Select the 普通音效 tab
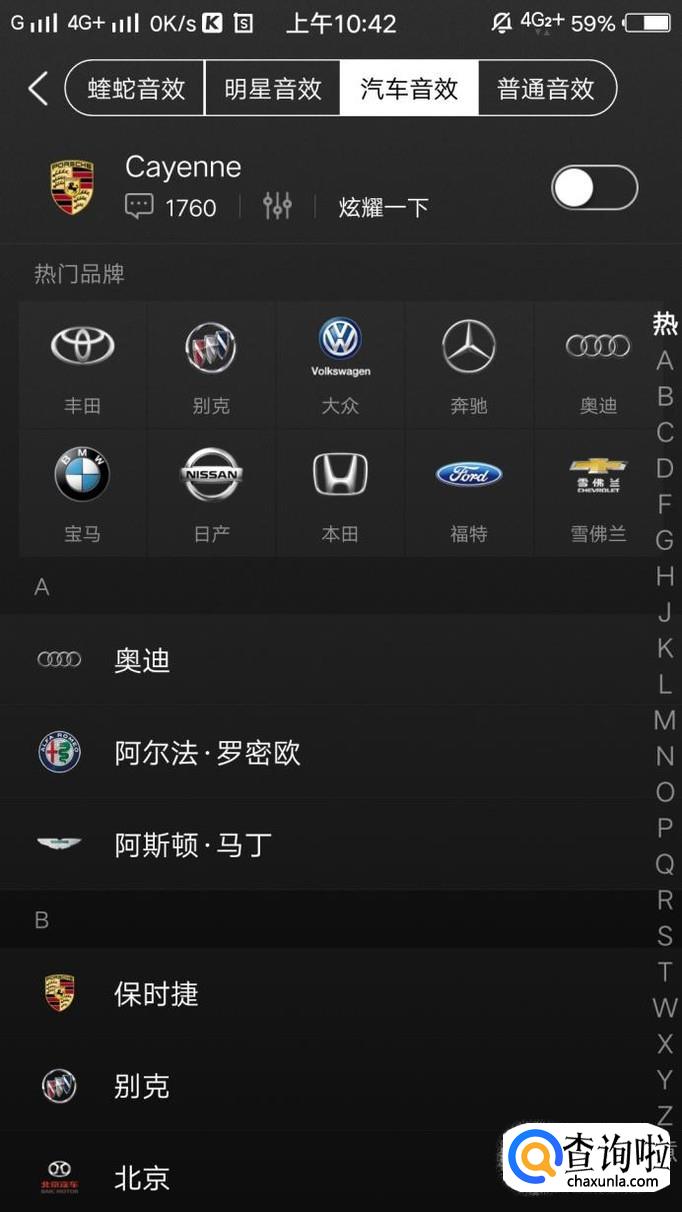 [546, 89]
